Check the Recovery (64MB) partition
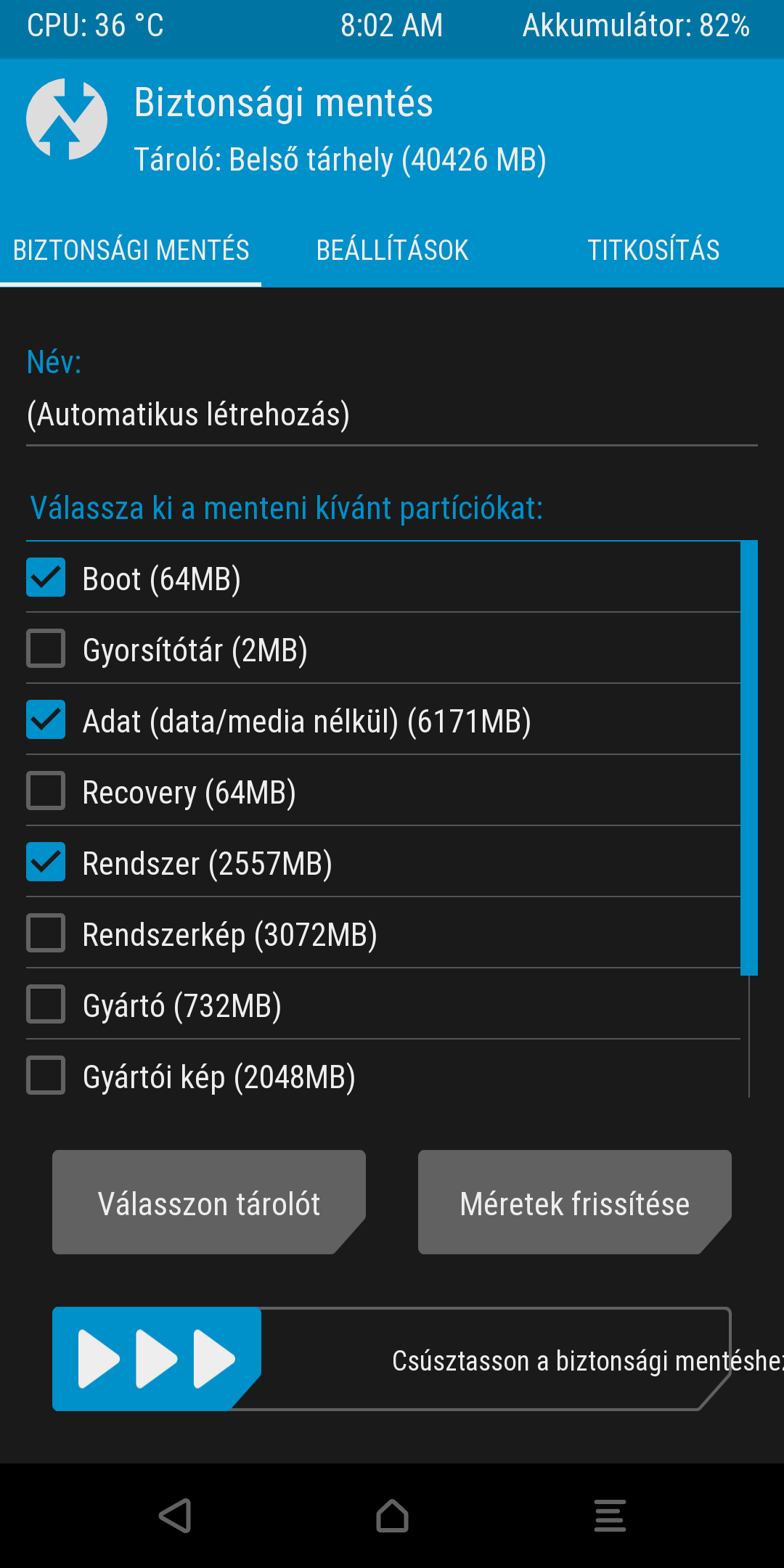Image resolution: width=784 pixels, height=1568 pixels. (x=46, y=791)
